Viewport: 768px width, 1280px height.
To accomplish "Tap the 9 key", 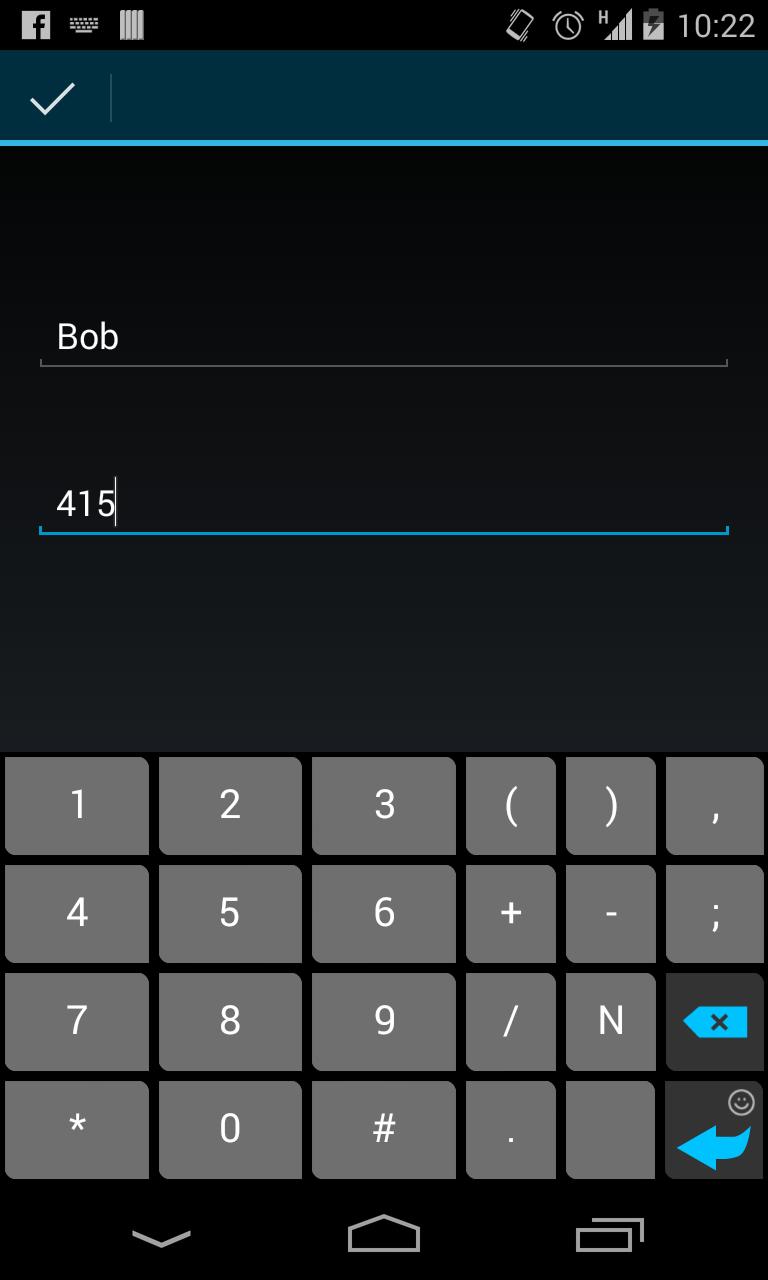I will (x=384, y=1021).
